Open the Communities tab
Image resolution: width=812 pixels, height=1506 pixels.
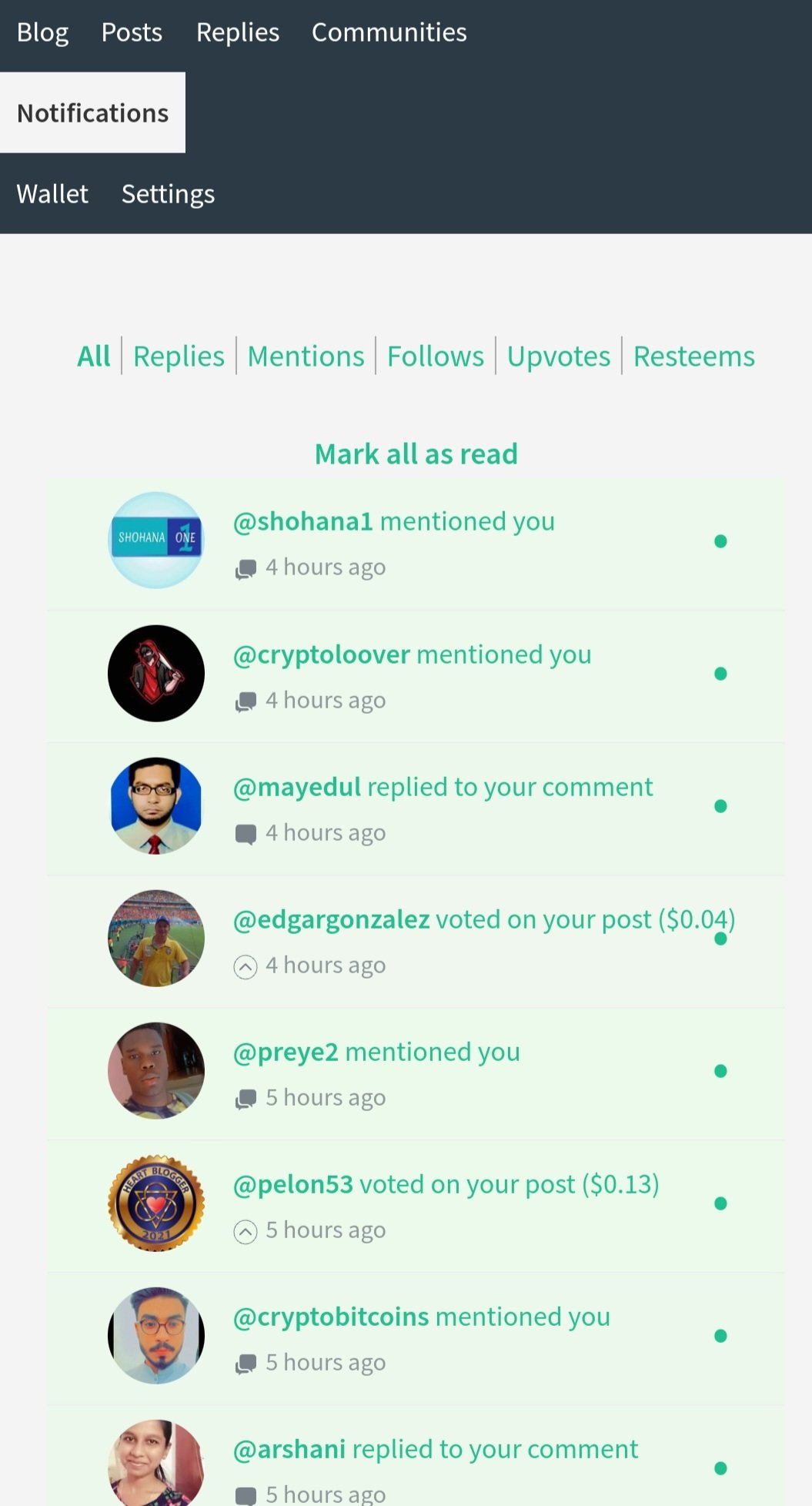(389, 32)
